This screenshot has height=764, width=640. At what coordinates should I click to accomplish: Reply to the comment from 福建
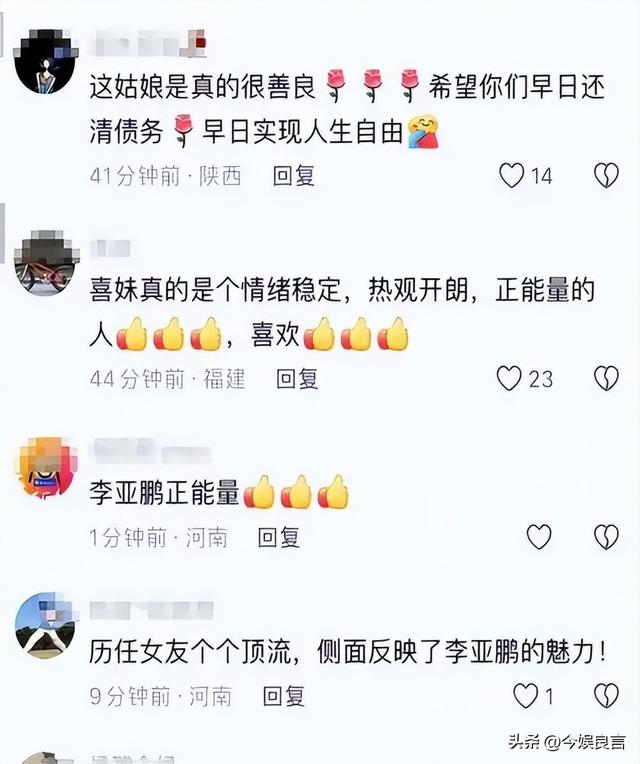[x=297, y=378]
